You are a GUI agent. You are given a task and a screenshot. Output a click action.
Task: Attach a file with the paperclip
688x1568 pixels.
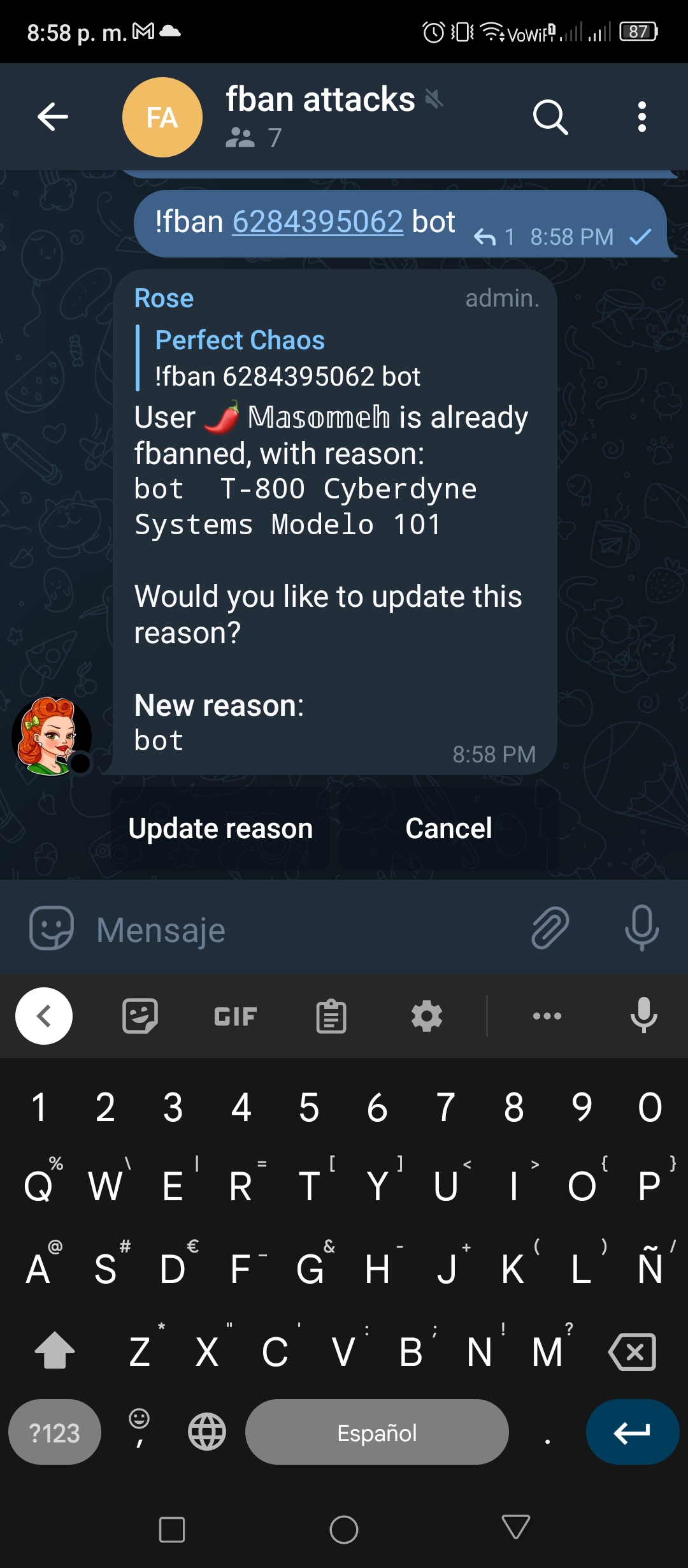point(550,928)
